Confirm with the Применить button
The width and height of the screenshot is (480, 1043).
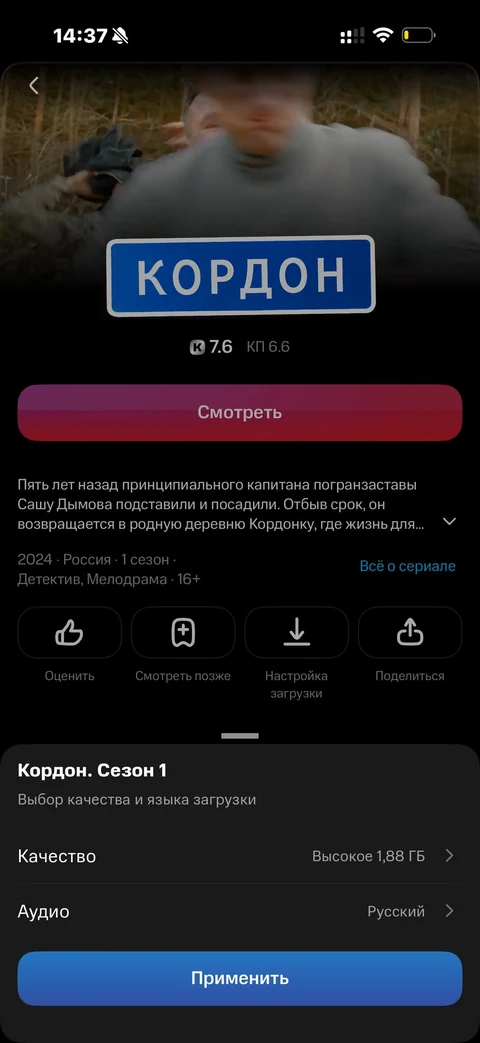(x=240, y=978)
